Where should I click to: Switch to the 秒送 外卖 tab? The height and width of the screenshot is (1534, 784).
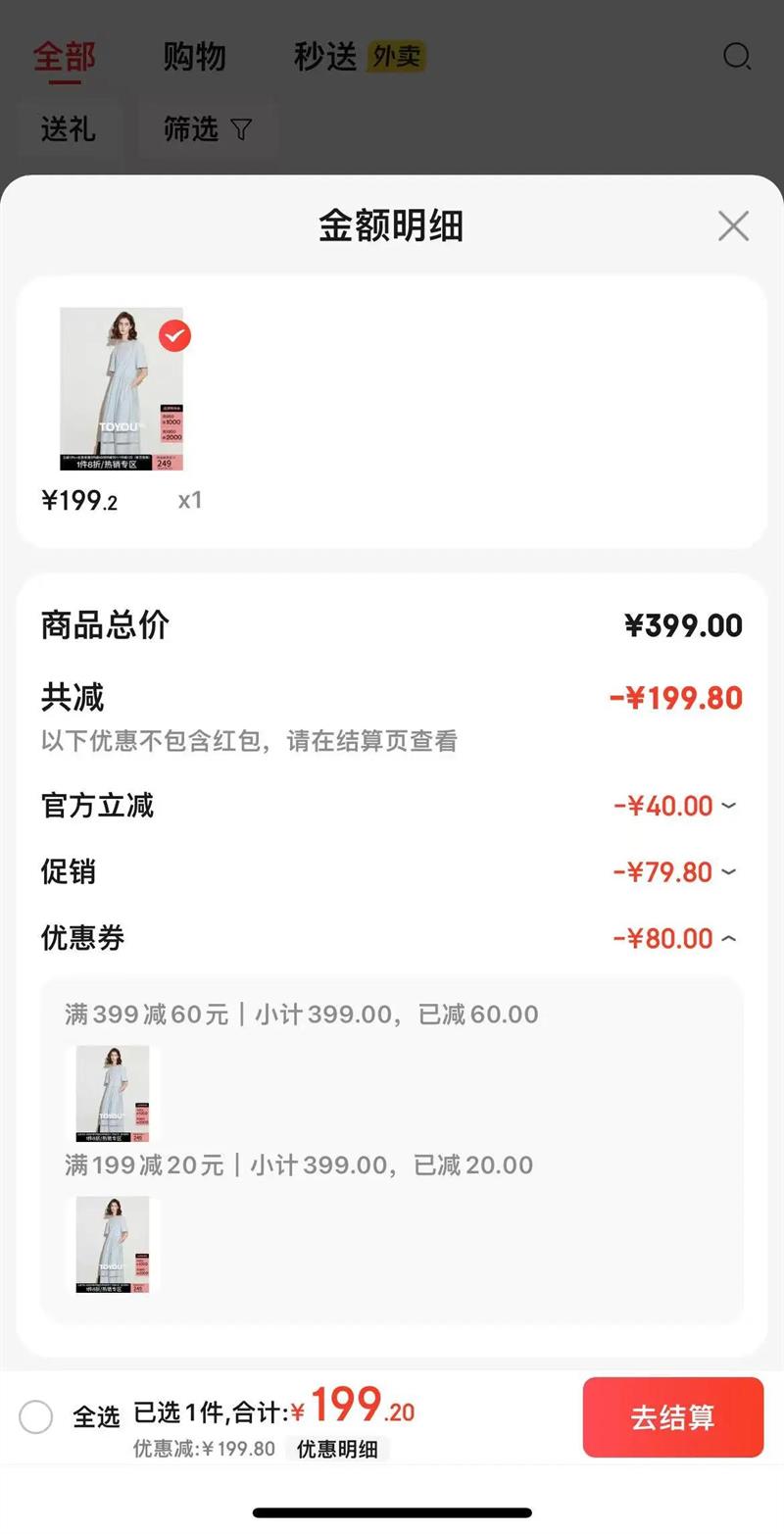click(359, 57)
